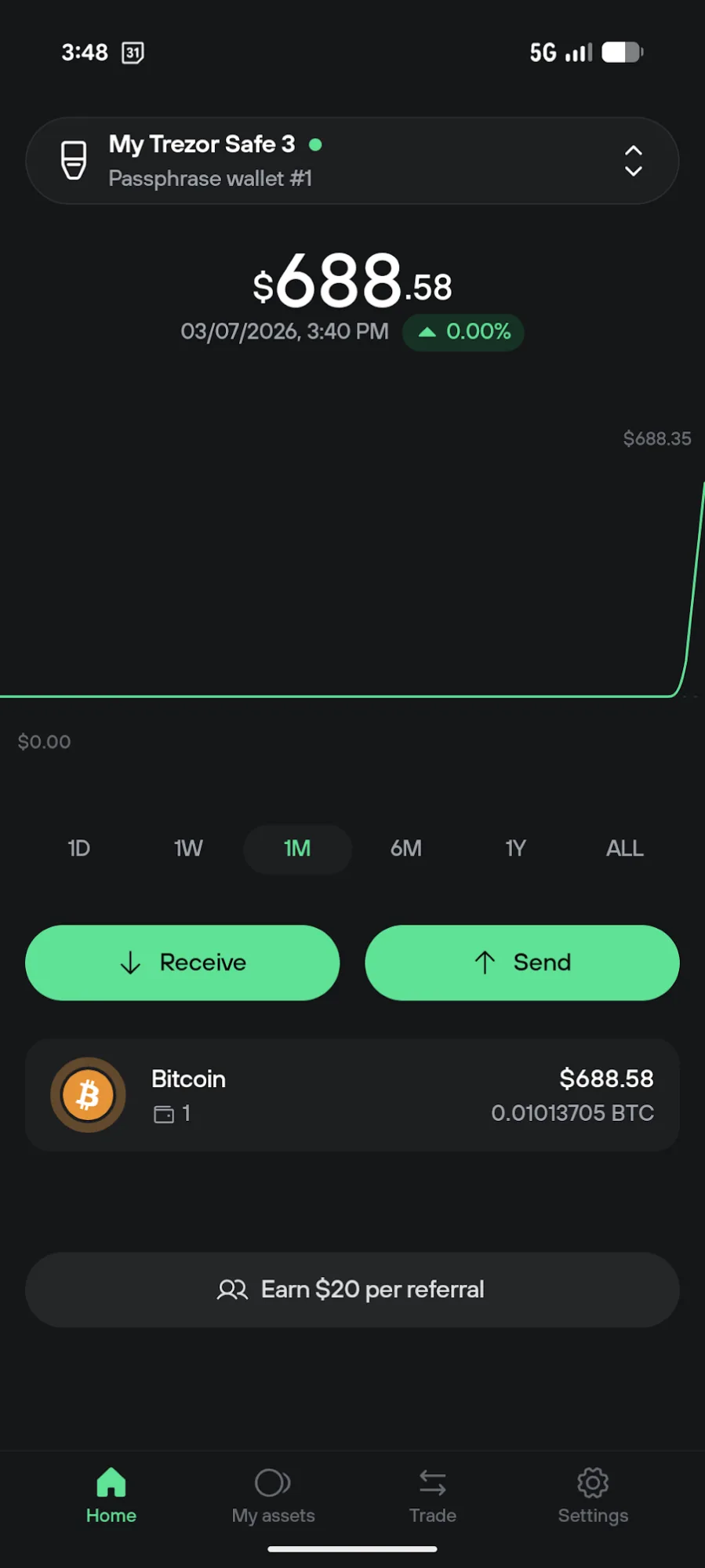This screenshot has height=1568, width=705.
Task: Tap the Send button
Action: [x=522, y=962]
